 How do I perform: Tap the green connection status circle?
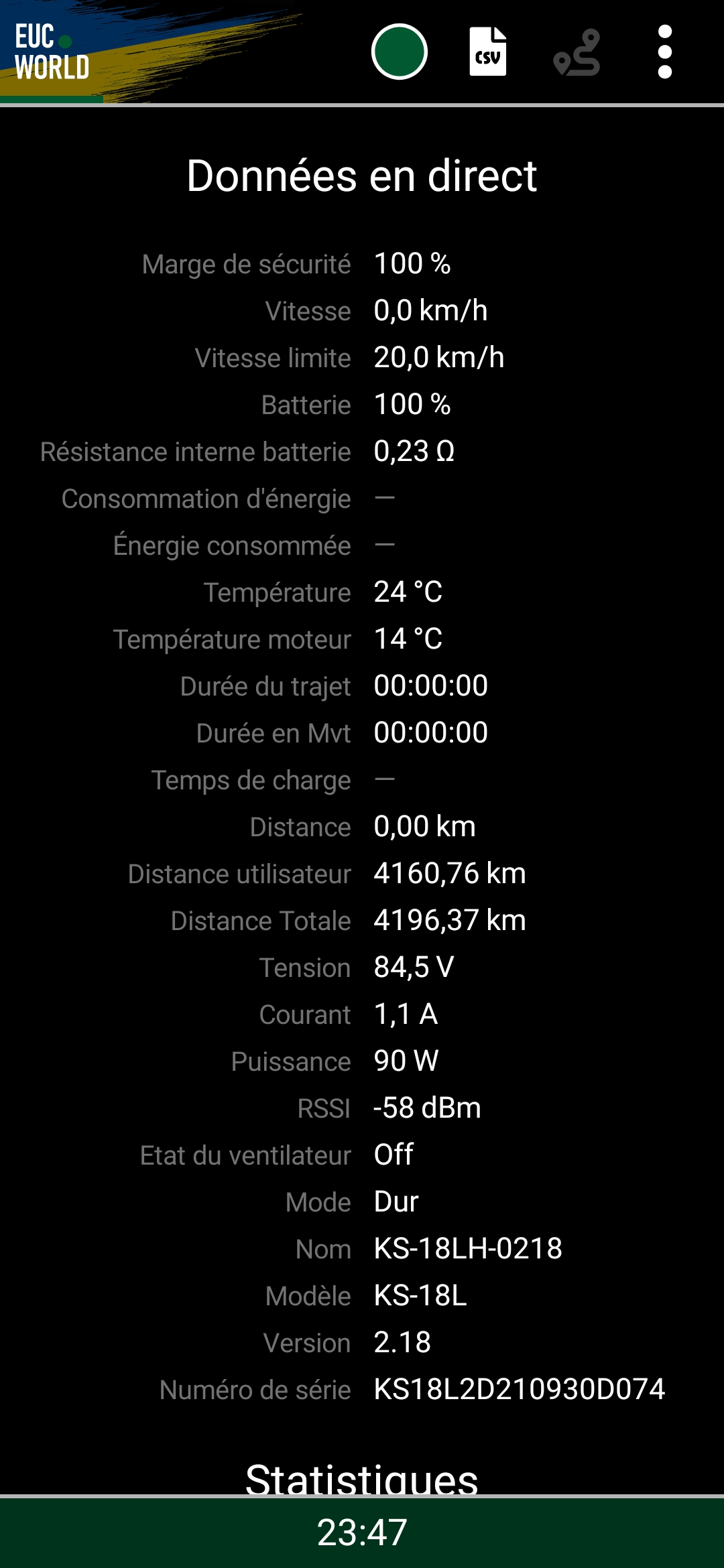(x=400, y=52)
